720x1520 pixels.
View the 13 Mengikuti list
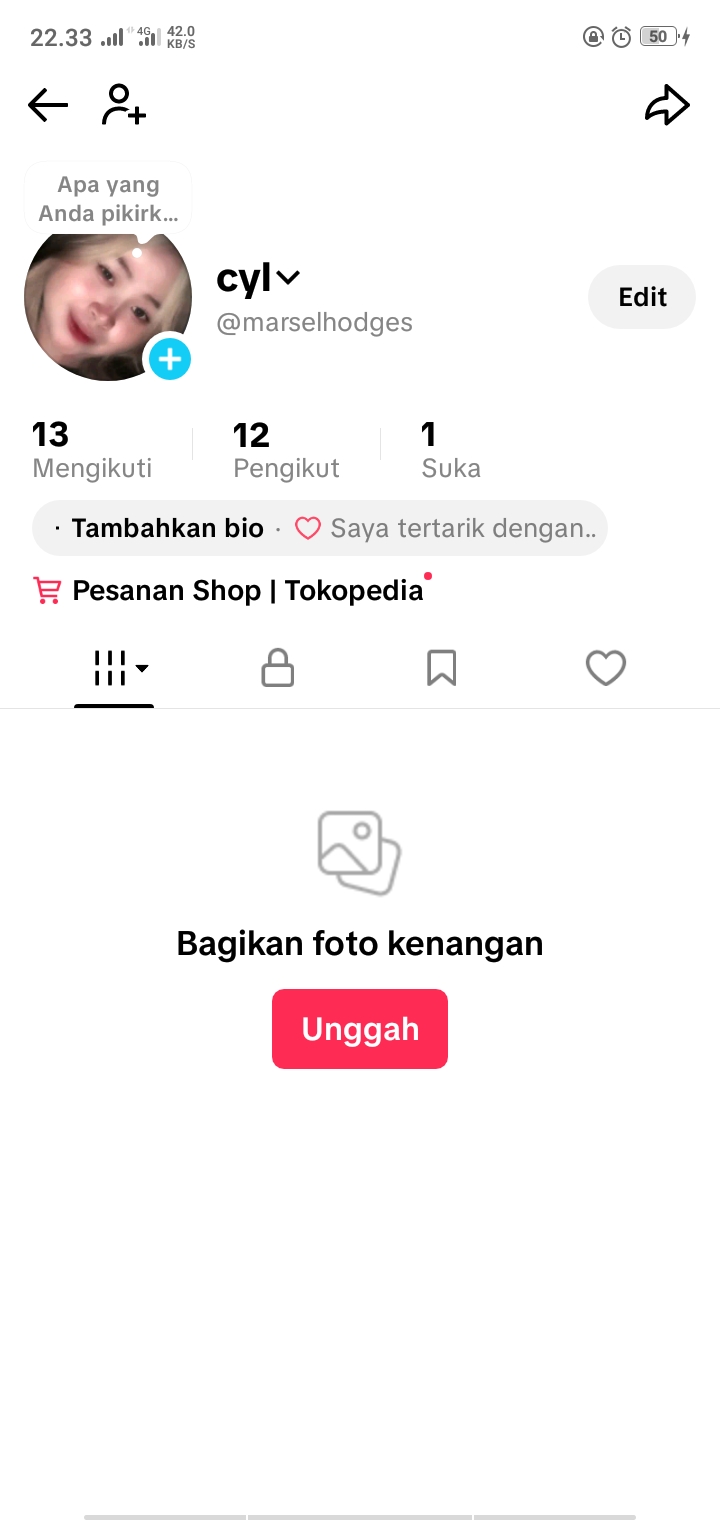[x=92, y=450]
